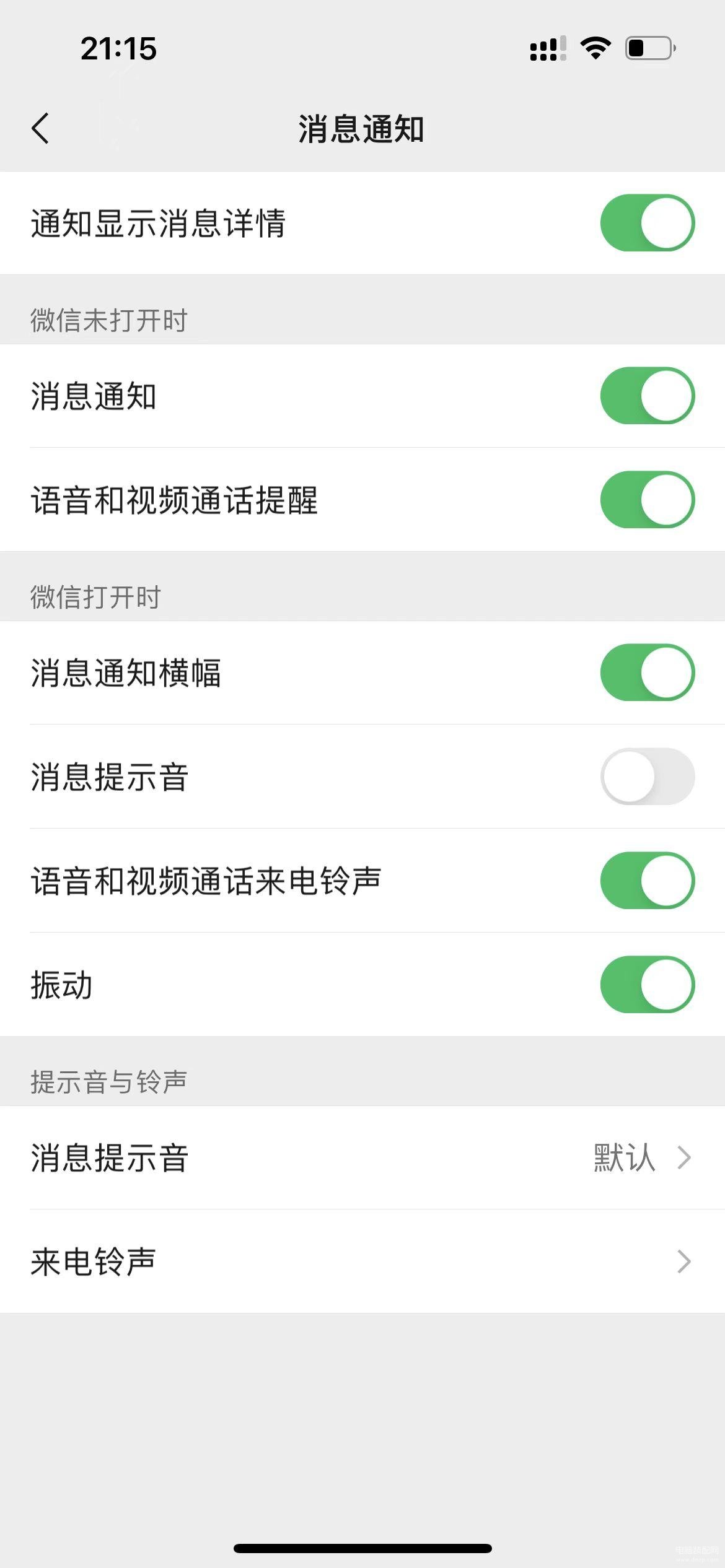The image size is (725, 1568).
Task: Go back from 消息通知 page
Action: pyautogui.click(x=40, y=129)
